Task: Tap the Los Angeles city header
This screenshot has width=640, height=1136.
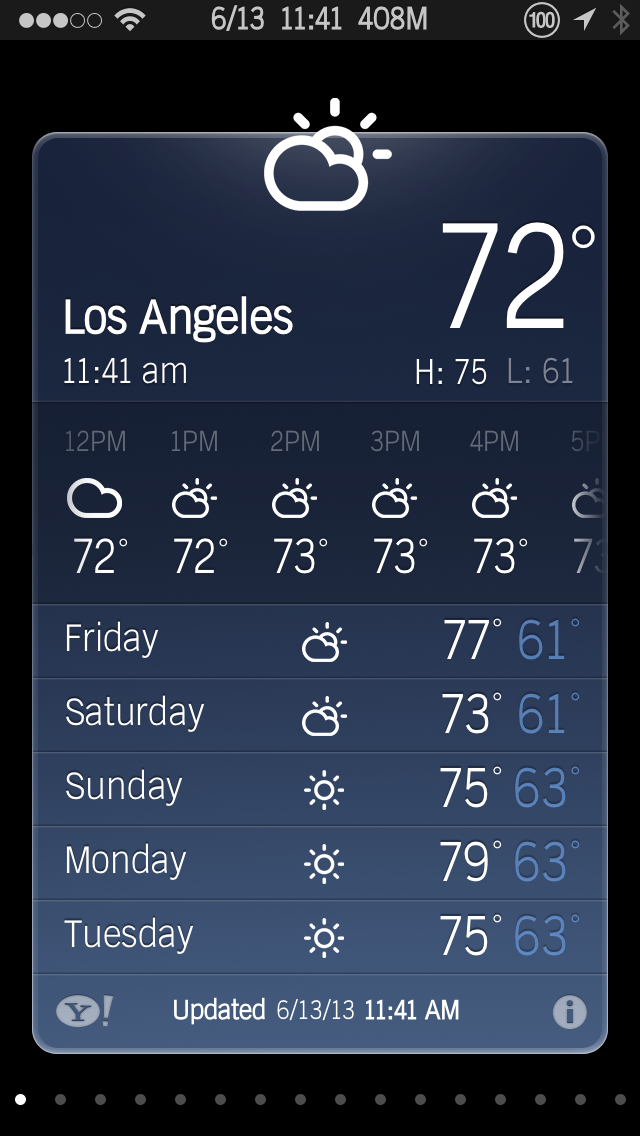Action: pyautogui.click(x=178, y=317)
